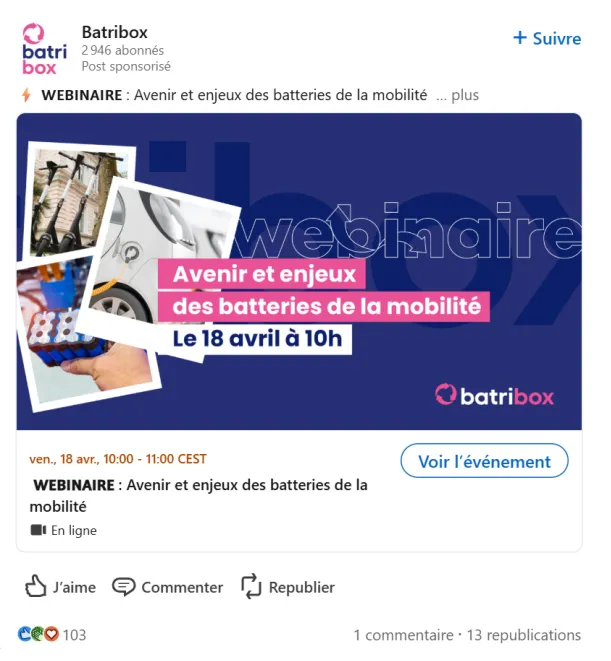Tap Voir l'événement button
This screenshot has height=661, width=611.
click(x=484, y=461)
